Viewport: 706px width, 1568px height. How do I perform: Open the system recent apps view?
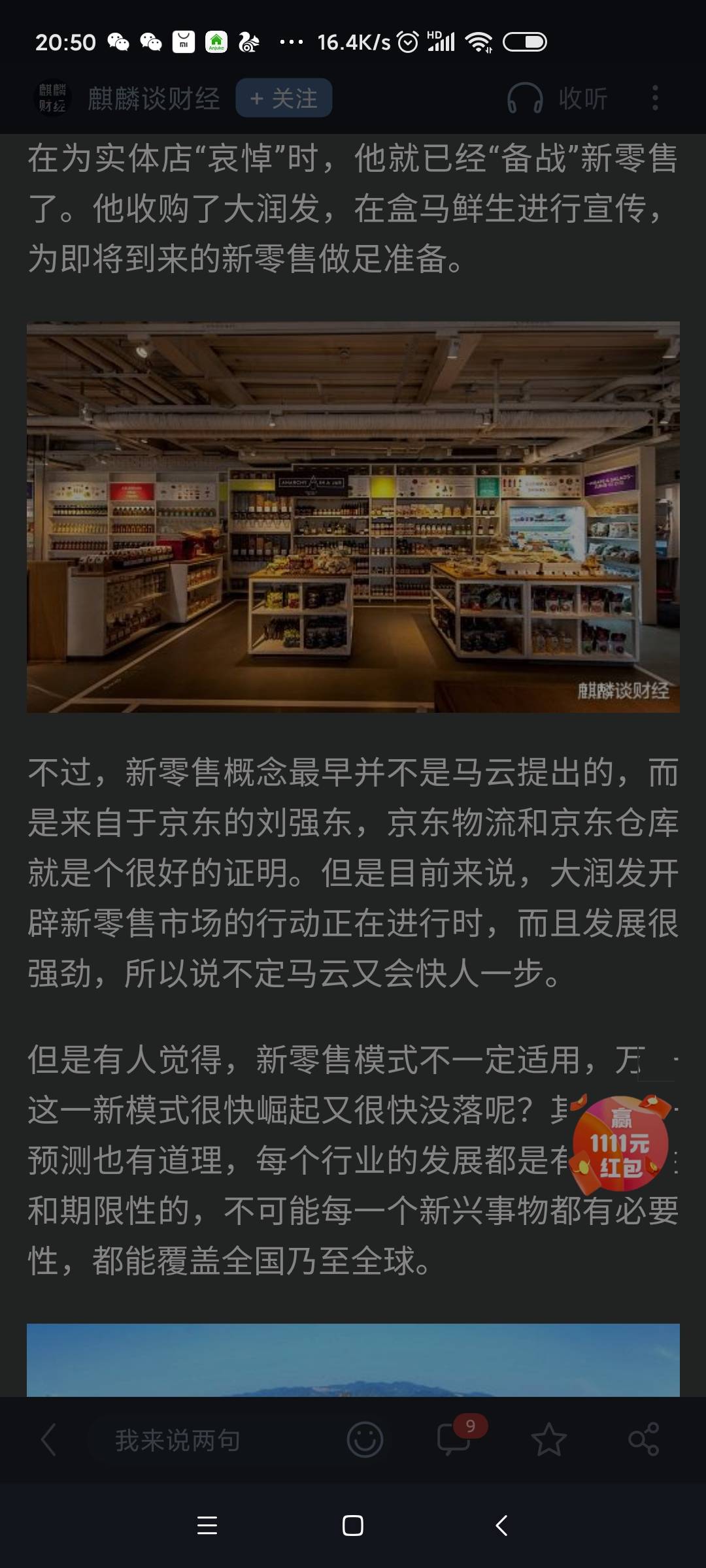(207, 1526)
